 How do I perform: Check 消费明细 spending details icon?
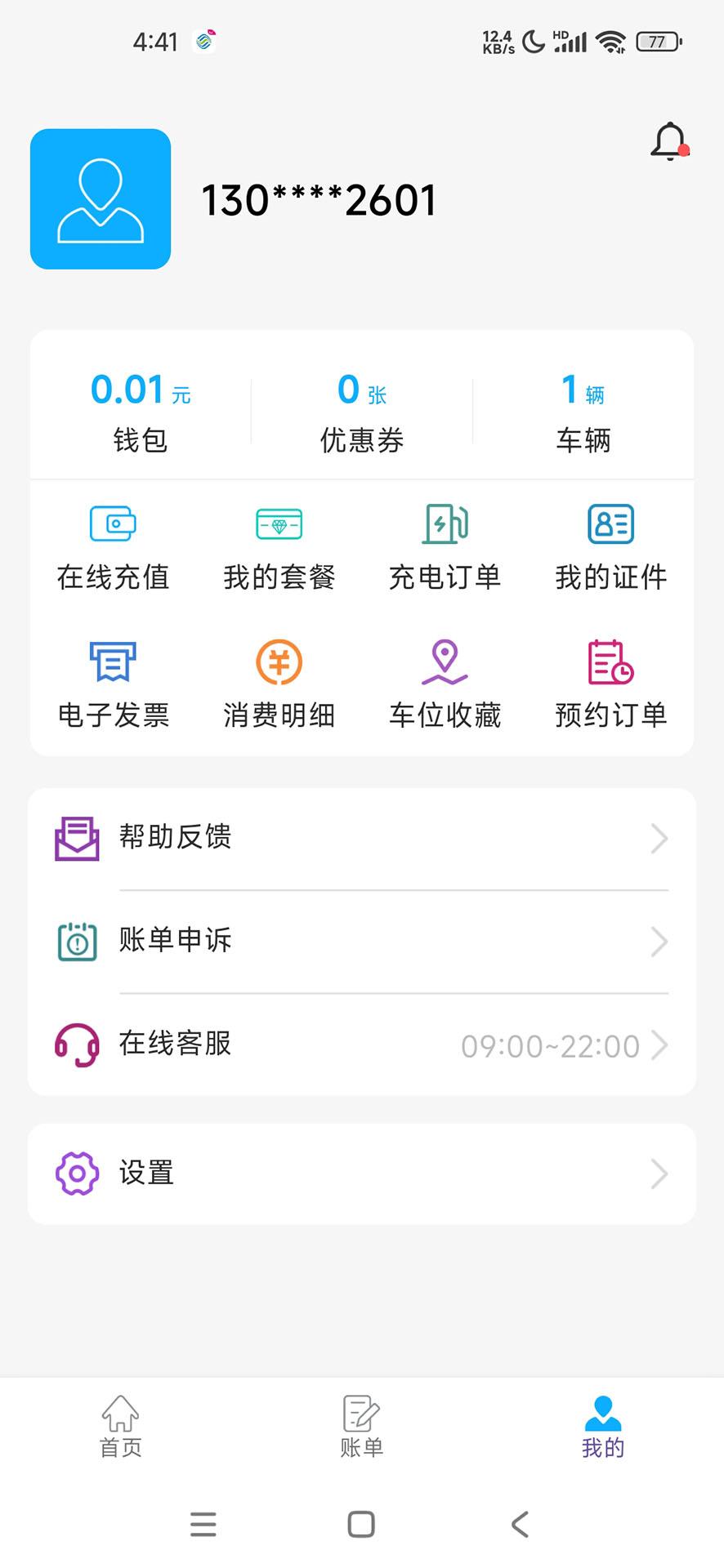pyautogui.click(x=279, y=684)
